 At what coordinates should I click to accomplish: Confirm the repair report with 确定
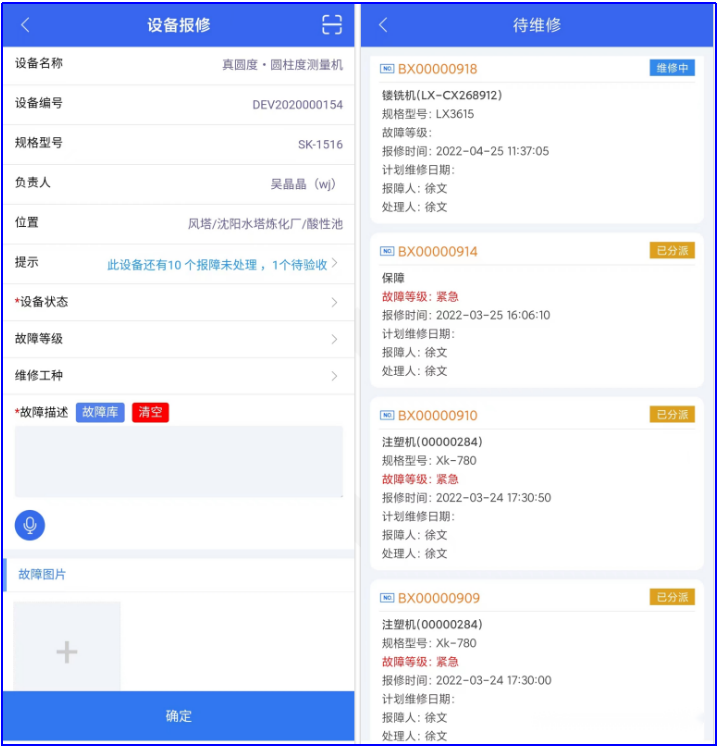[178, 716]
